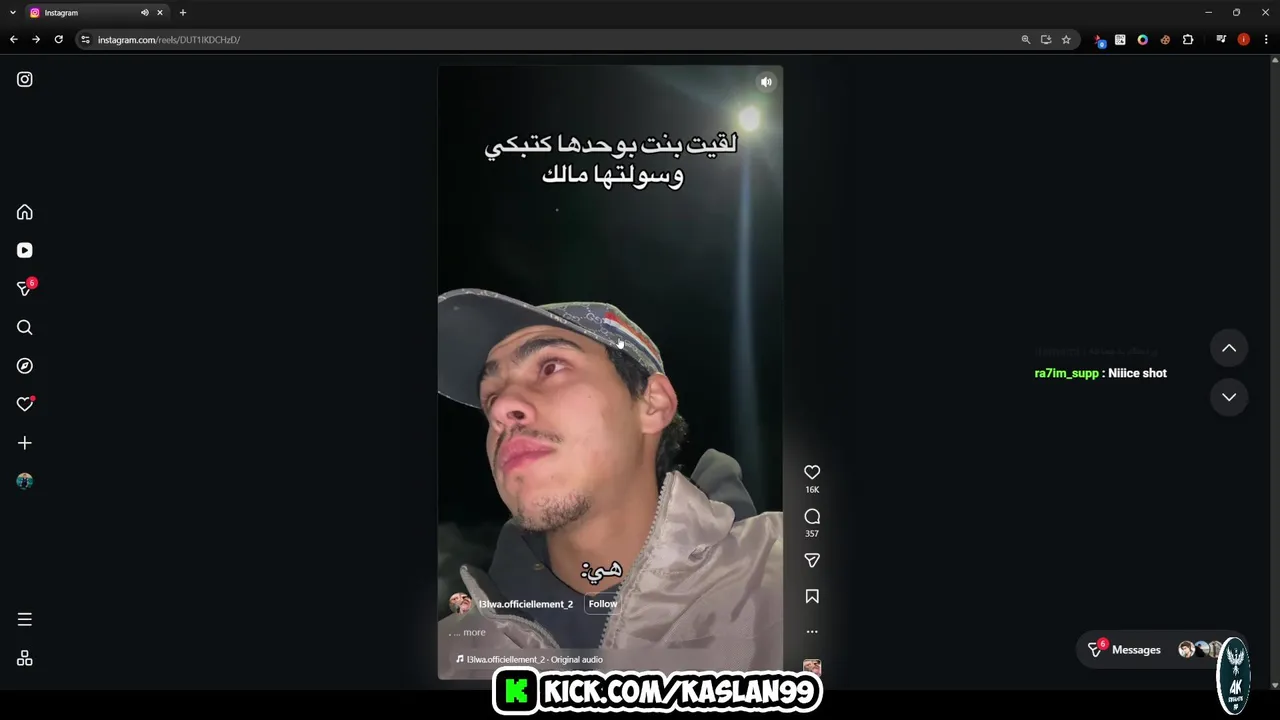
Task: Share this reel via paper plane icon
Action: (812, 561)
